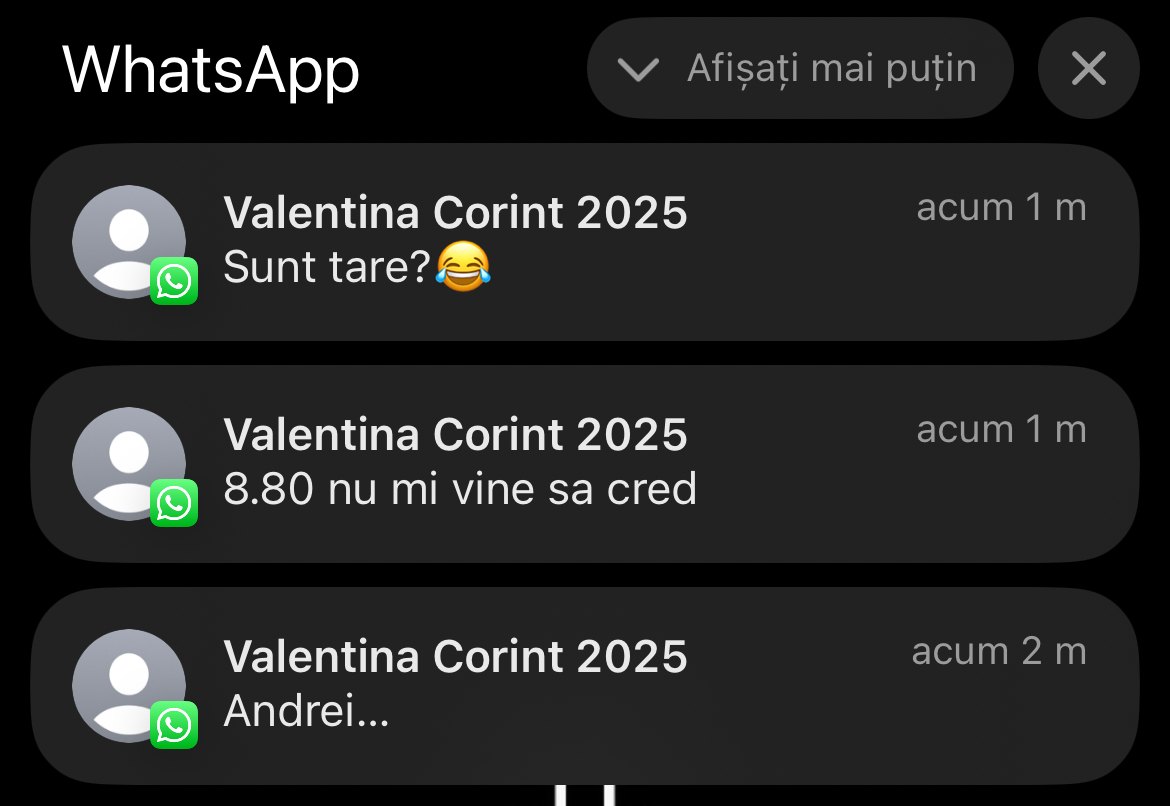Collapse notifications with Afișați mai puțin
This screenshot has height=806, width=1170.
(x=800, y=69)
